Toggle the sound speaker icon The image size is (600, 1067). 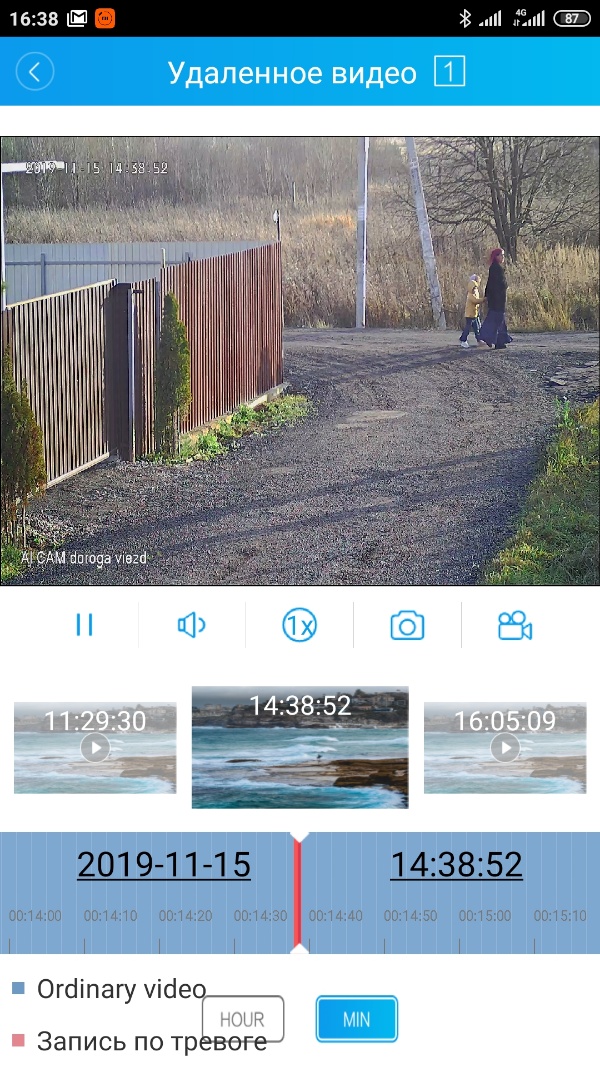(x=191, y=626)
